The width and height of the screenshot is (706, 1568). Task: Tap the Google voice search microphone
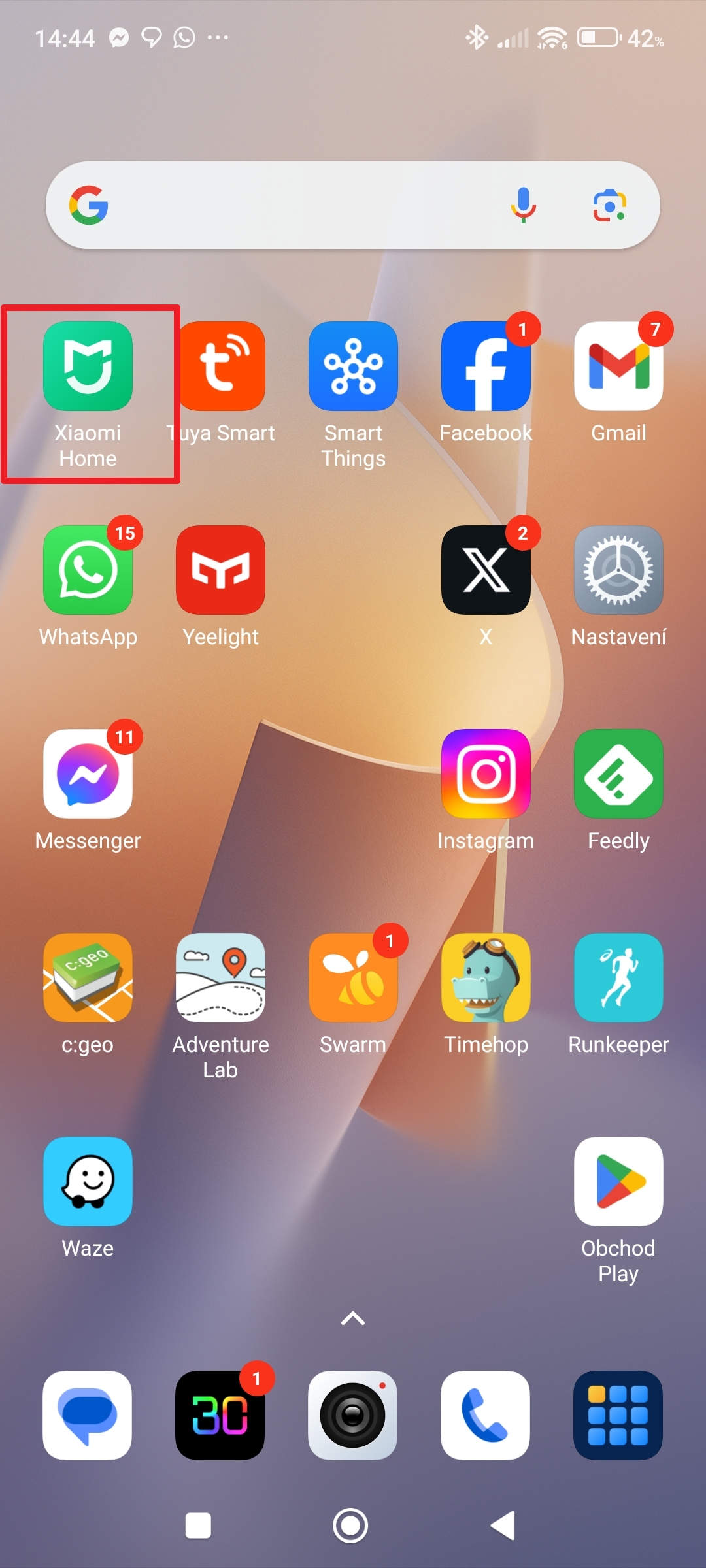click(x=523, y=205)
